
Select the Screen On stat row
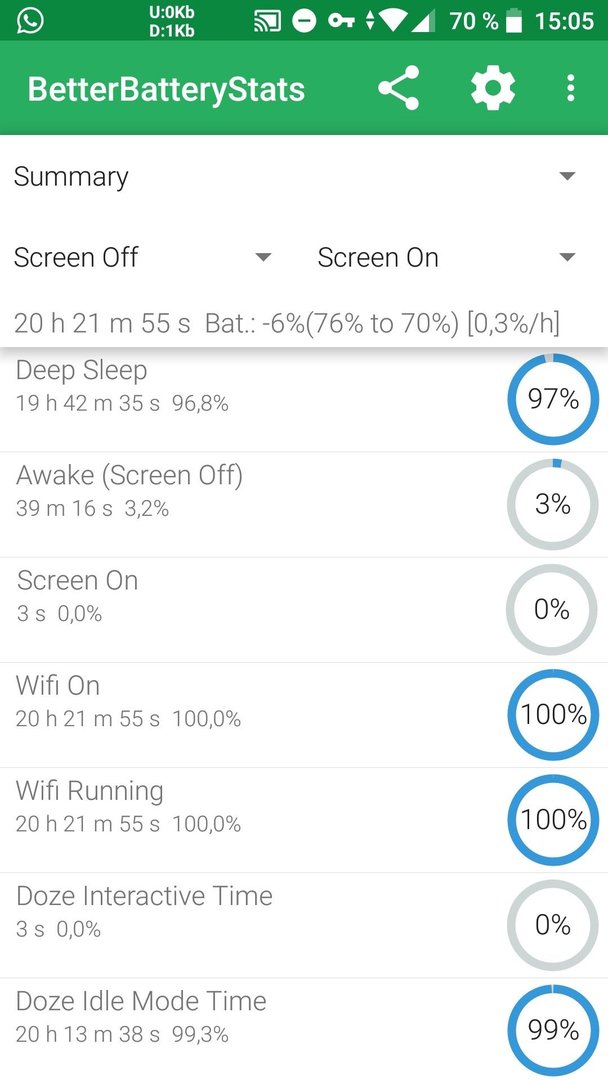coord(304,610)
